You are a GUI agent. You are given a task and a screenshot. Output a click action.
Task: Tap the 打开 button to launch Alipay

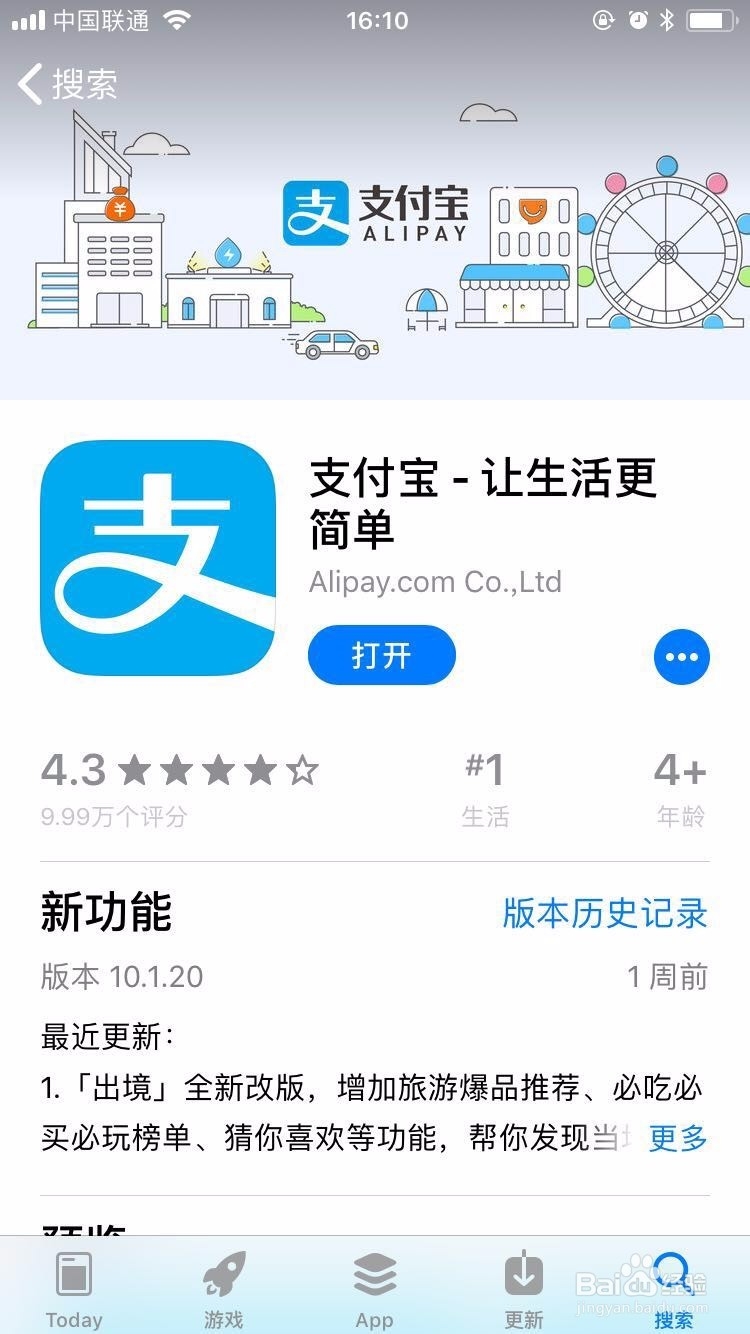(381, 655)
